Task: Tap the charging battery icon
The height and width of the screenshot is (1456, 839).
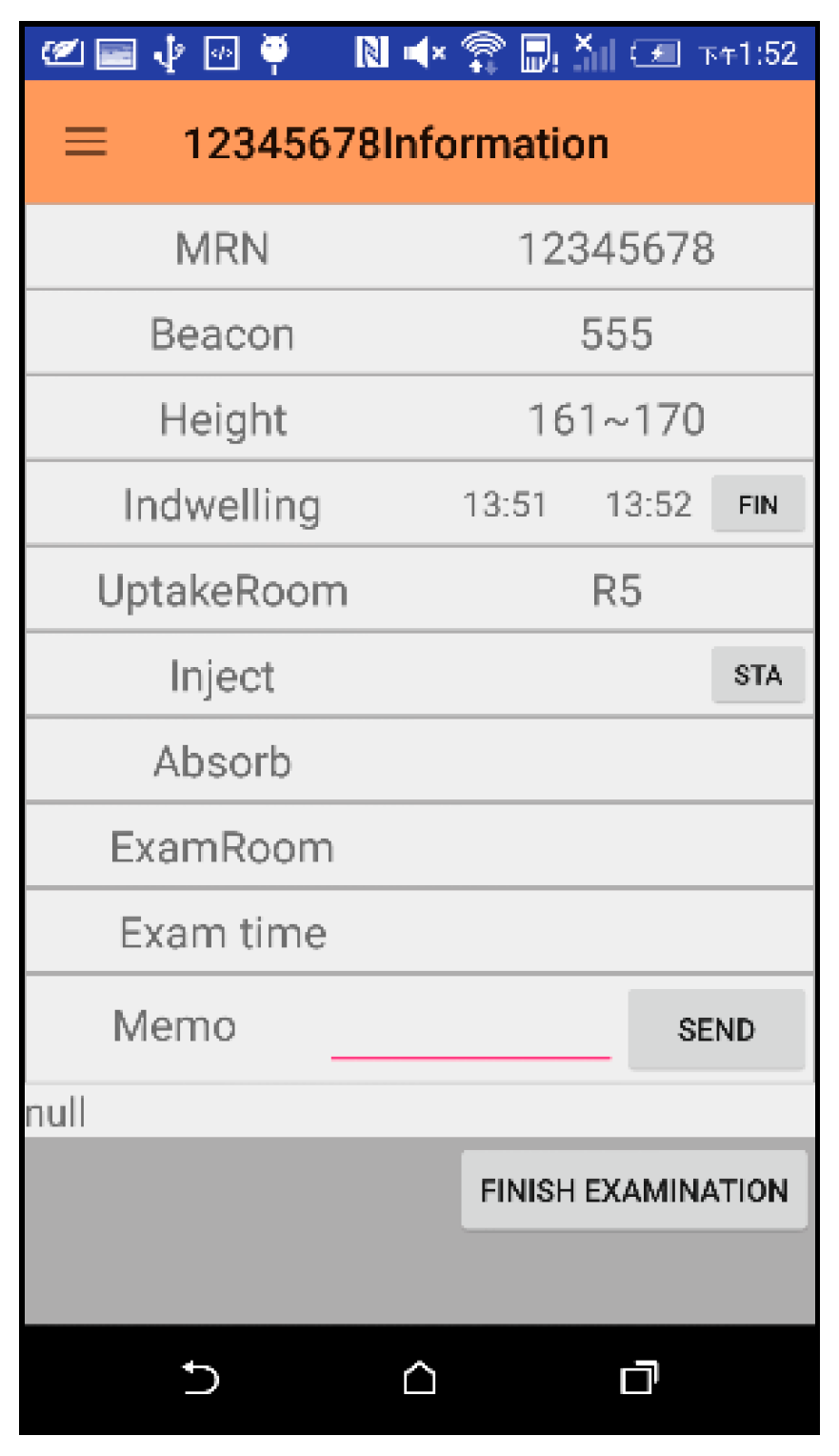Action: click(x=657, y=54)
